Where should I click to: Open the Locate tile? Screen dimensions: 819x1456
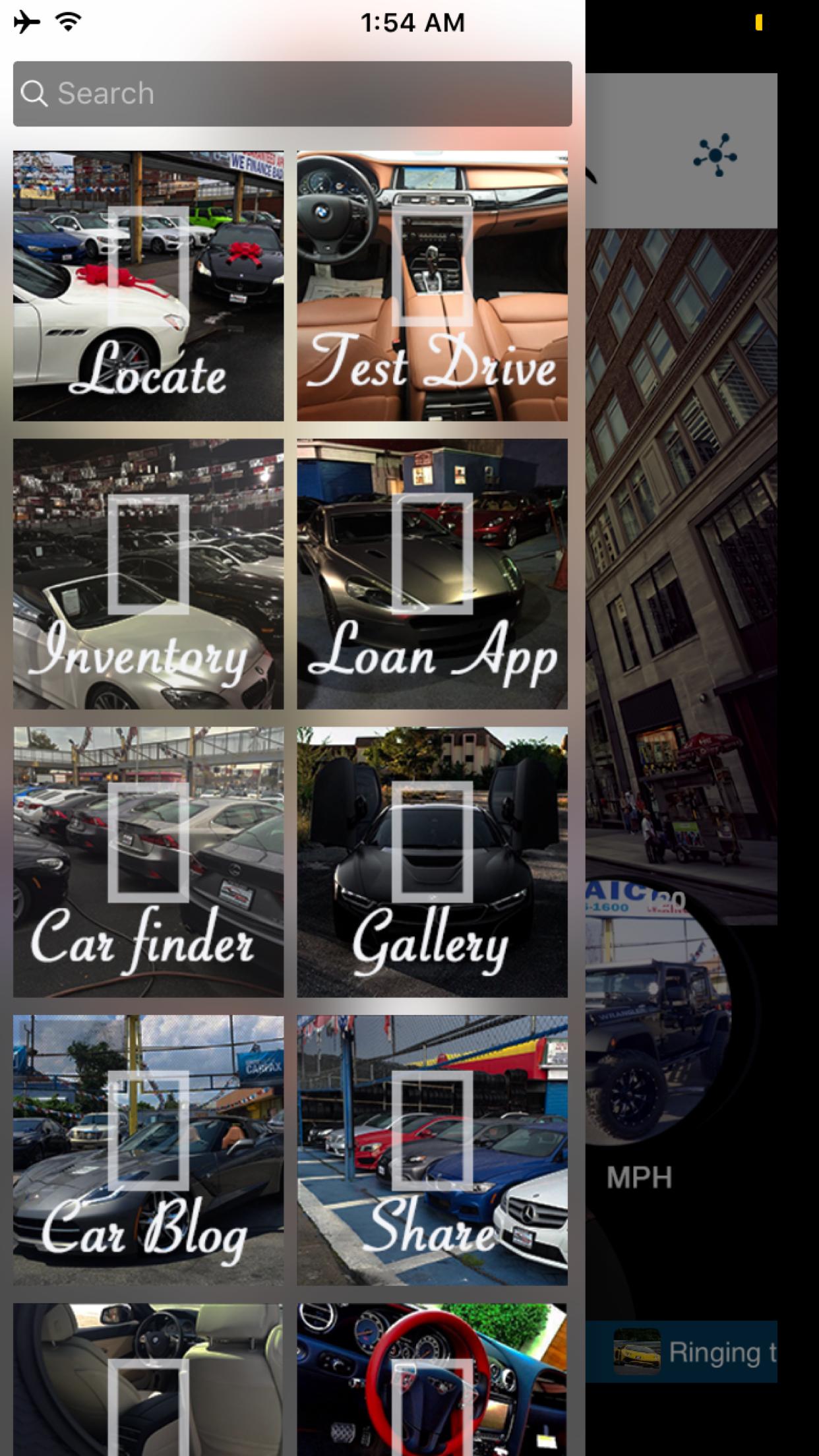[x=148, y=286]
